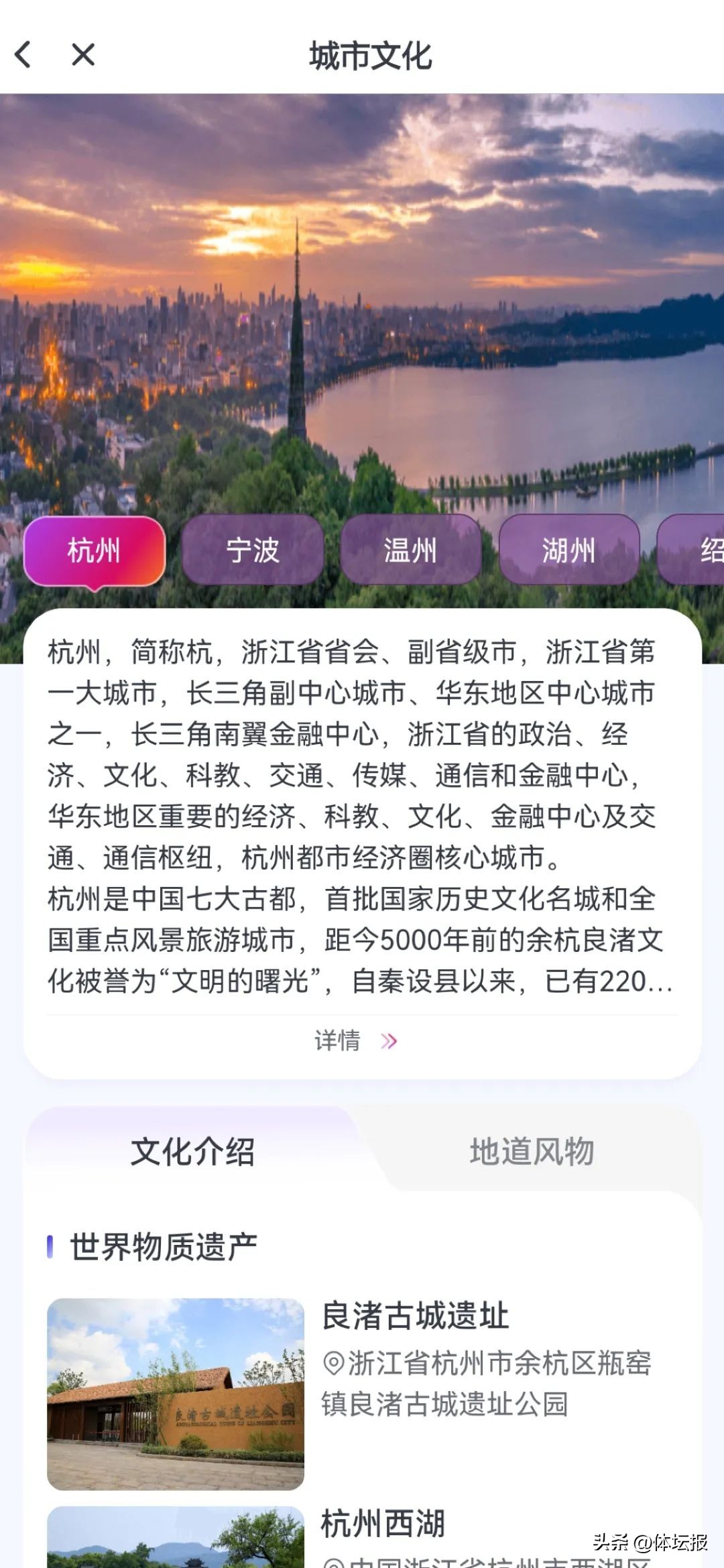Switch to the 宁波 city tab
The image size is (724, 1568).
pyautogui.click(x=253, y=550)
